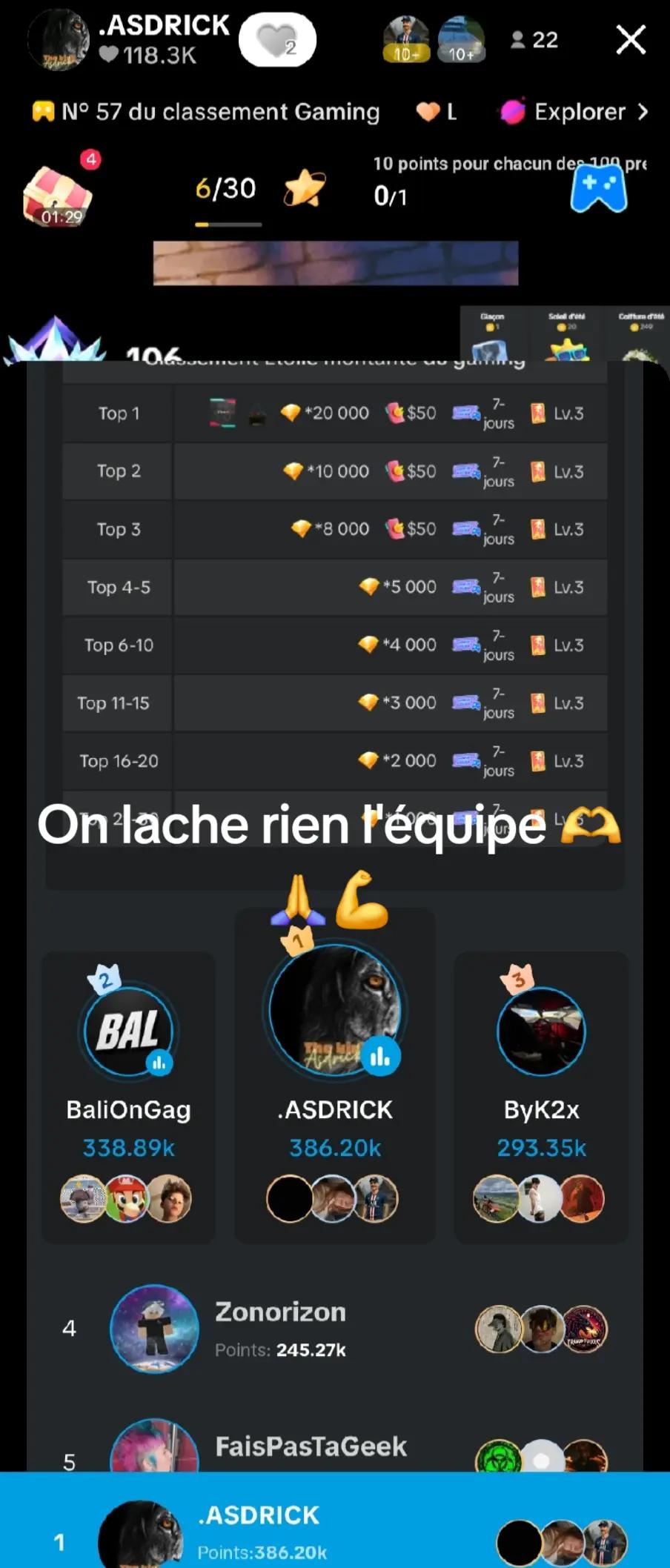Open .ASDRICK host profile at top
This screenshot has width=670, height=1568.
pyautogui.click(x=130, y=40)
